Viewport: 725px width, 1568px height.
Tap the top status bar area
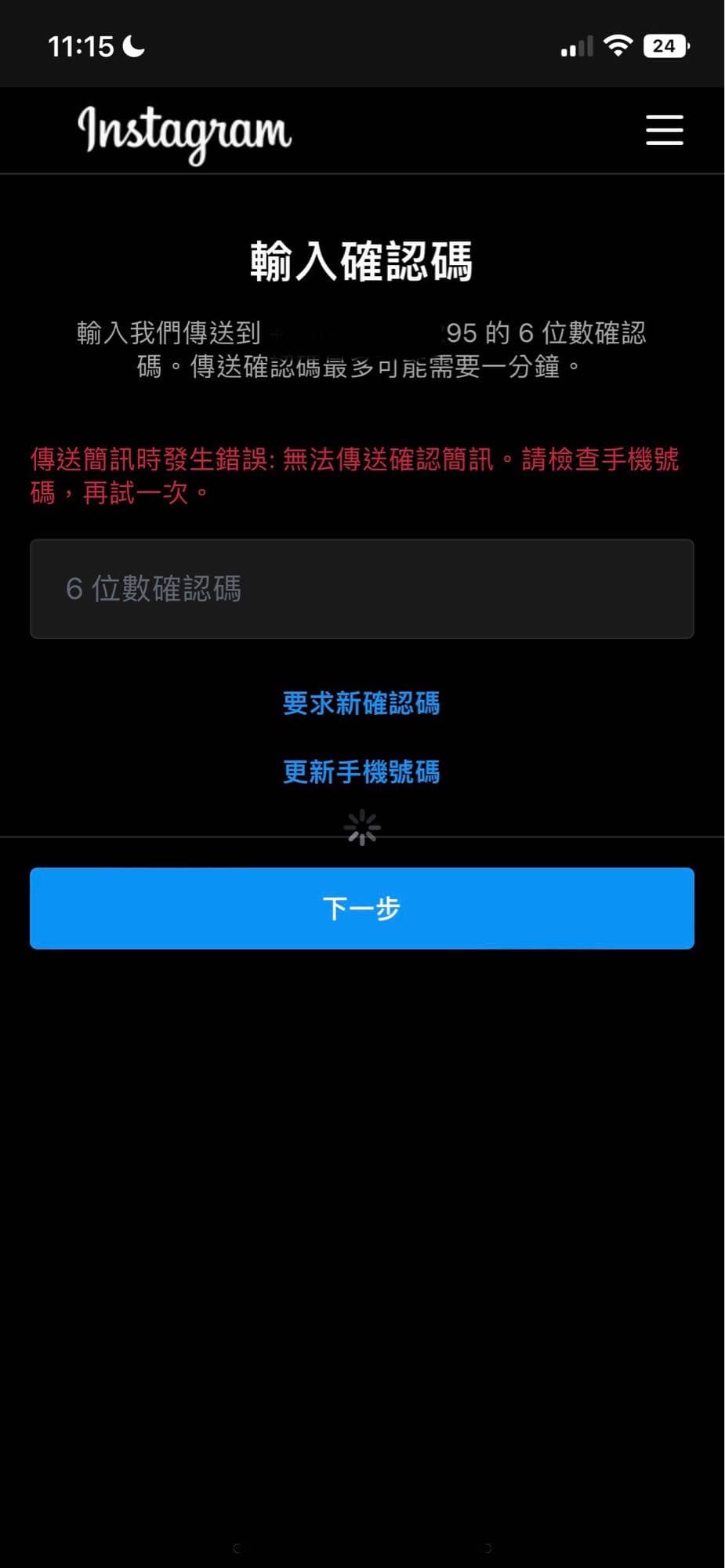click(362, 45)
